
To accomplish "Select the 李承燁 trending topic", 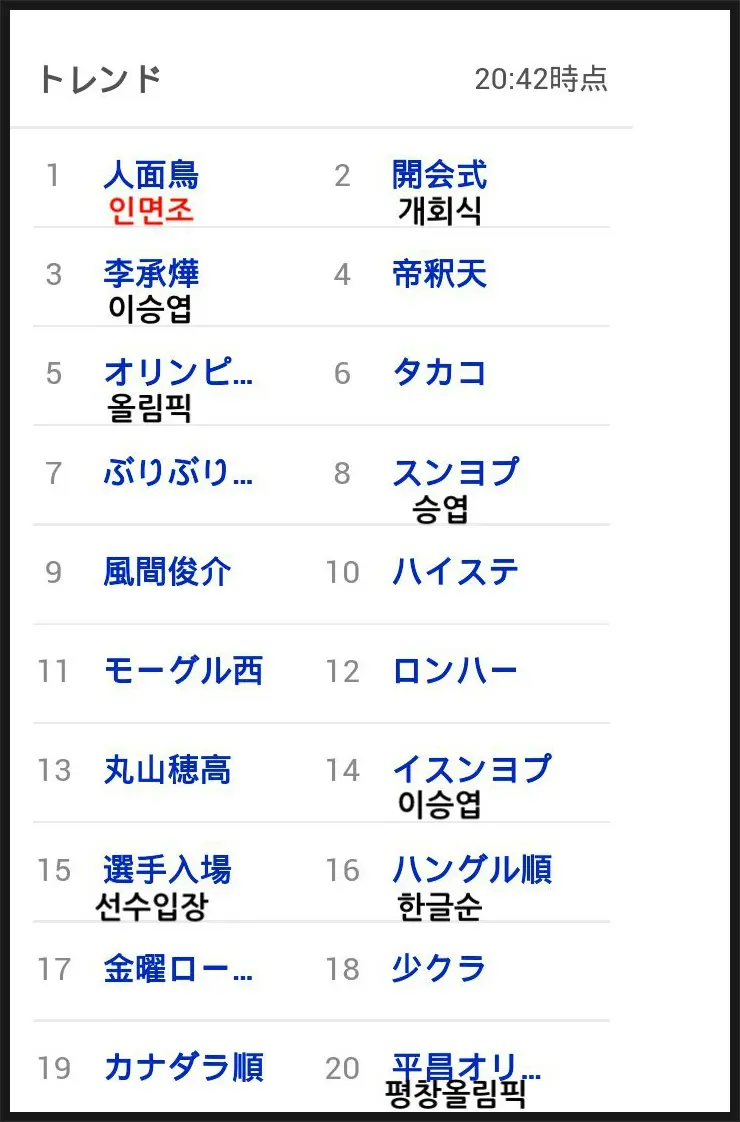I will point(151,274).
